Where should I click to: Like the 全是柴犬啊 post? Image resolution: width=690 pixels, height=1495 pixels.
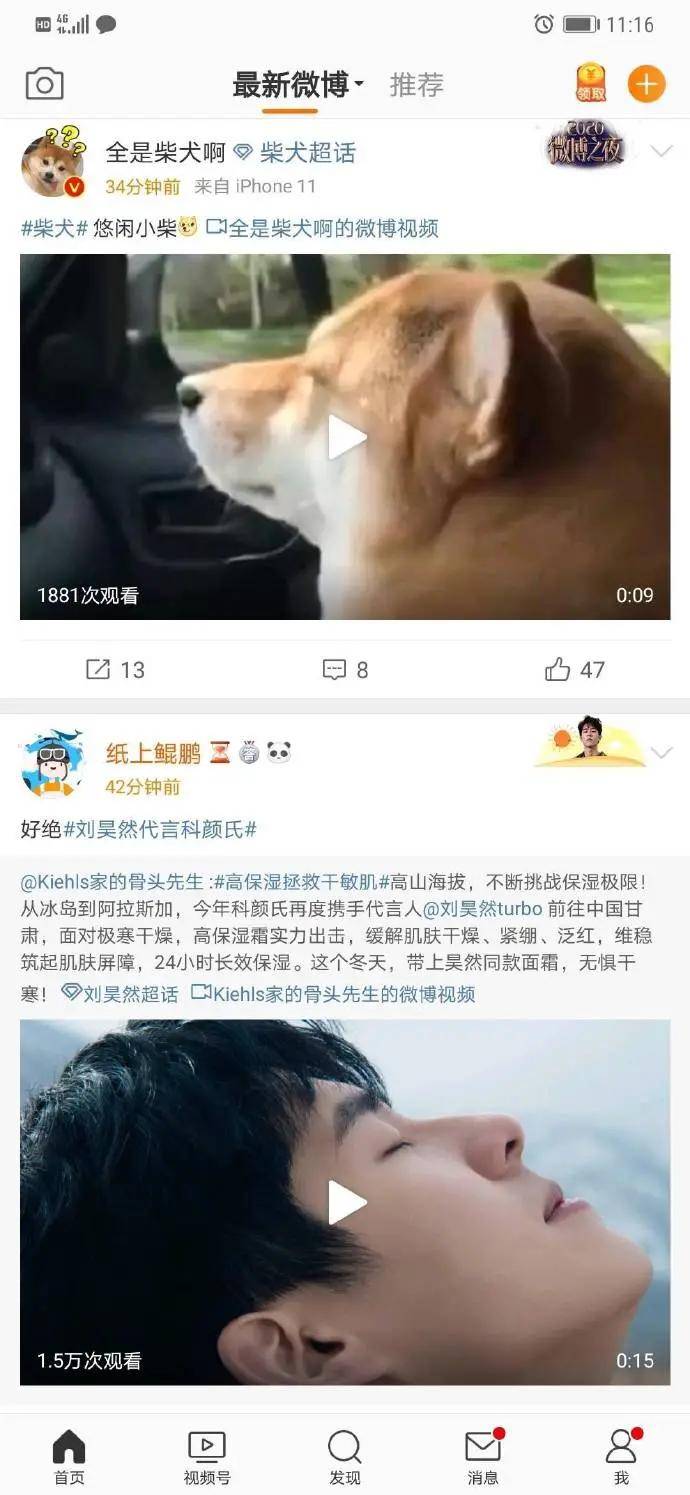[x=575, y=670]
